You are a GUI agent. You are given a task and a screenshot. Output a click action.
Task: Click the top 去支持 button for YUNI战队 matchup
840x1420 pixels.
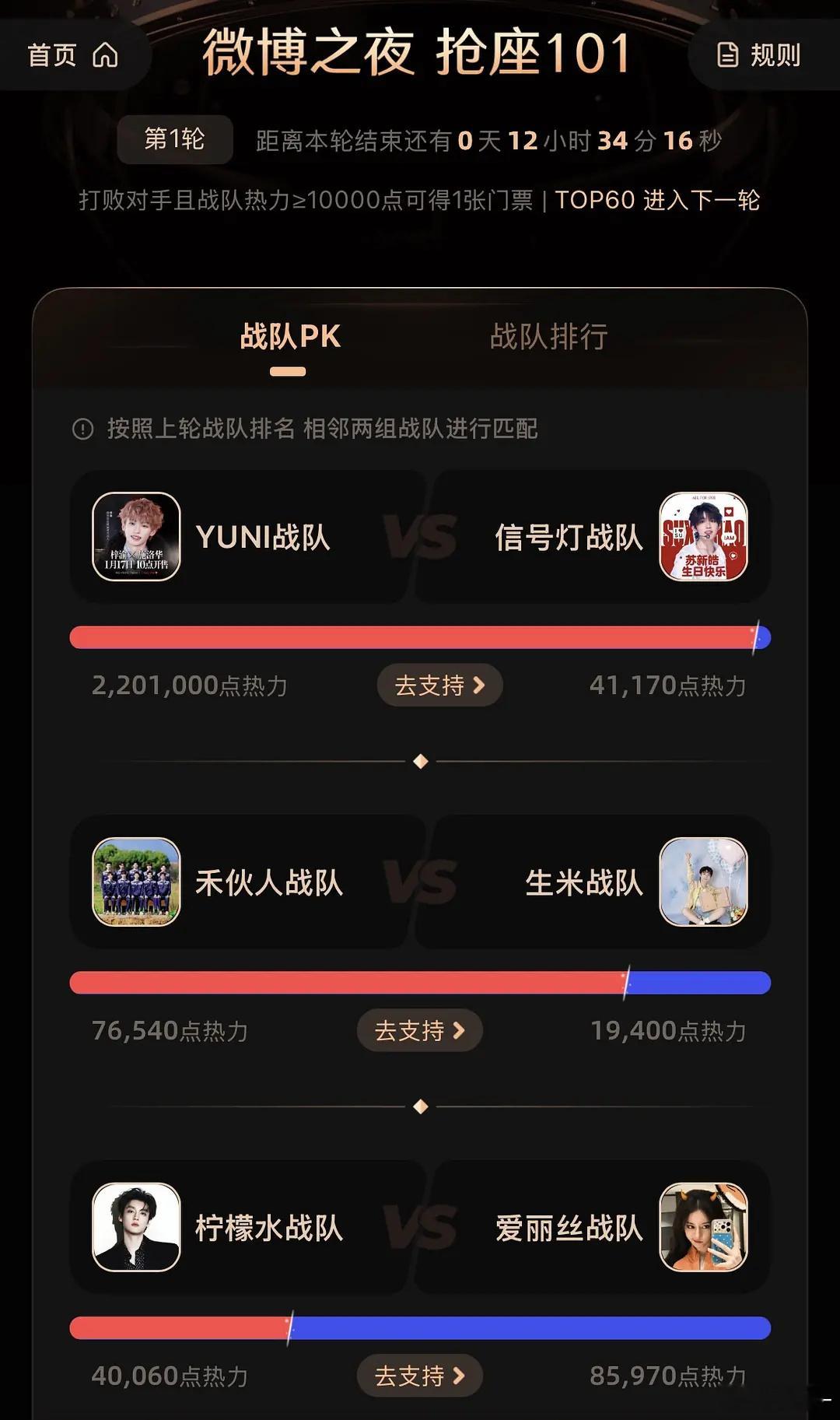(x=438, y=685)
